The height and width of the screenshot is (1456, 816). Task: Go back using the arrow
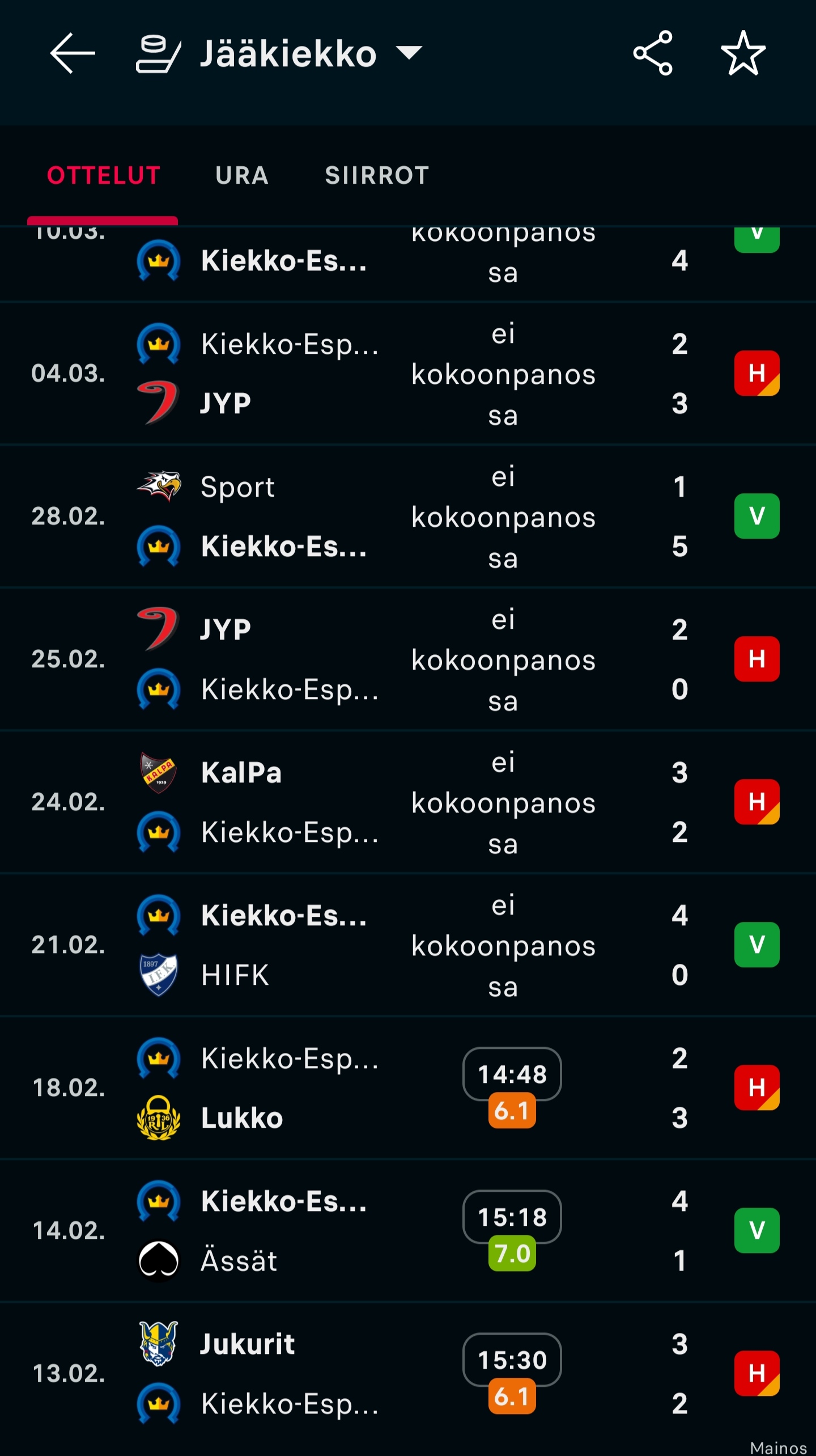tap(73, 53)
